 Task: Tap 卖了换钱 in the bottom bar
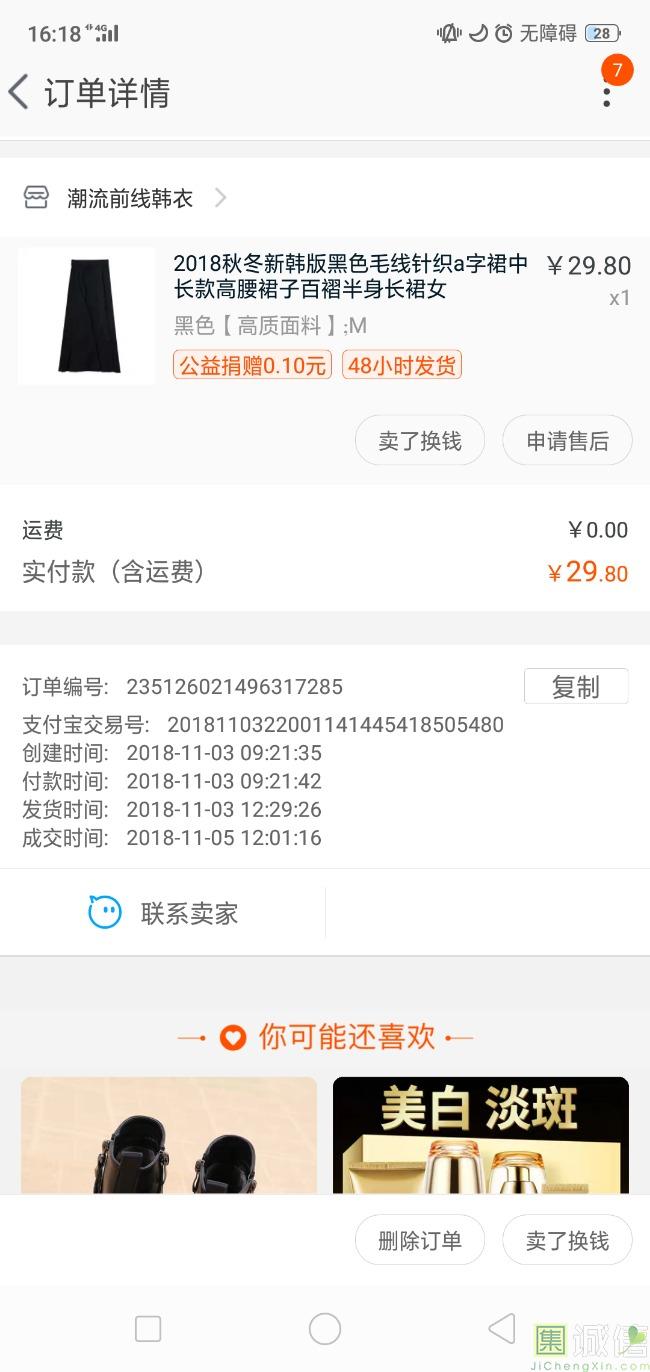tap(567, 1241)
